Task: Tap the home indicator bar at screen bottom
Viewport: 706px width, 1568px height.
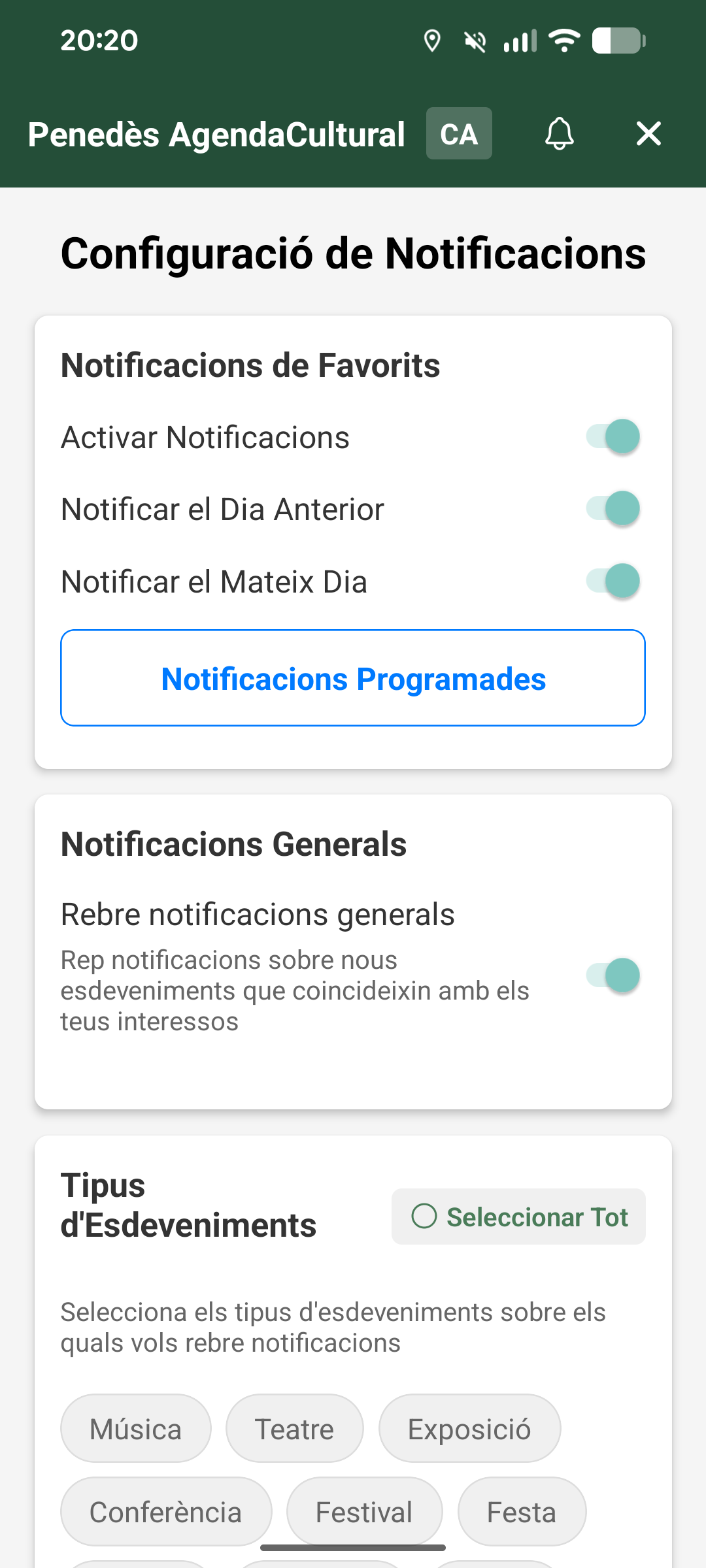Action: (353, 1547)
